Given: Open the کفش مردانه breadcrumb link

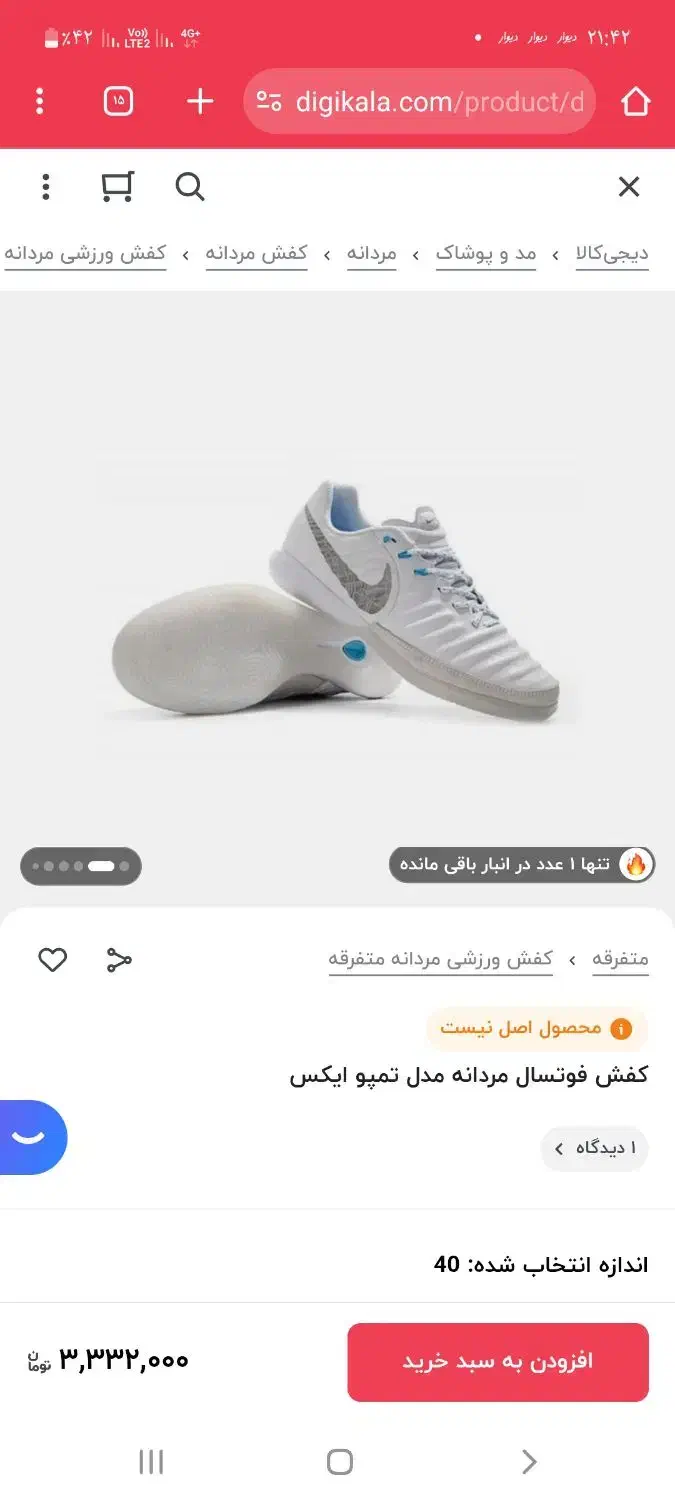Looking at the screenshot, I should 257,254.
